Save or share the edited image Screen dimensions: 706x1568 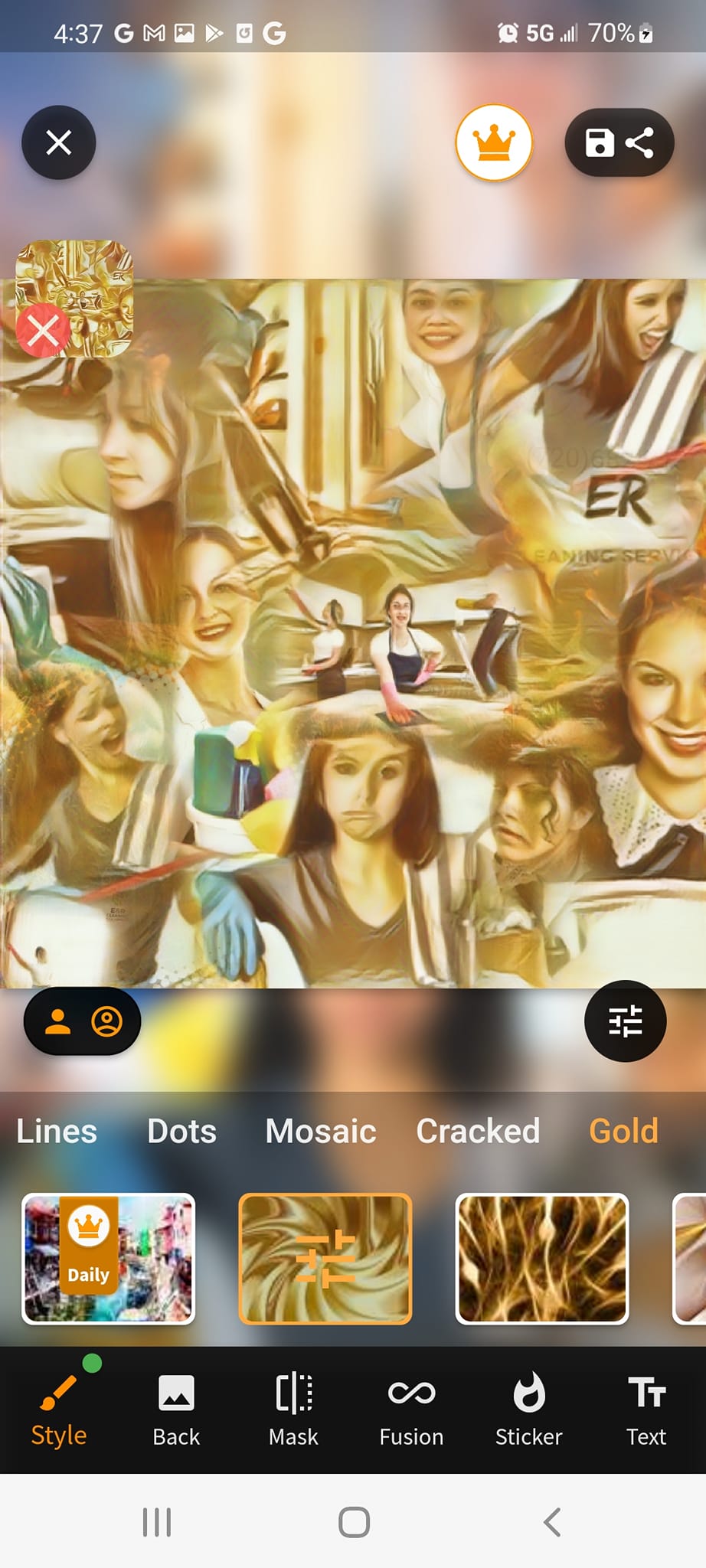tap(619, 142)
